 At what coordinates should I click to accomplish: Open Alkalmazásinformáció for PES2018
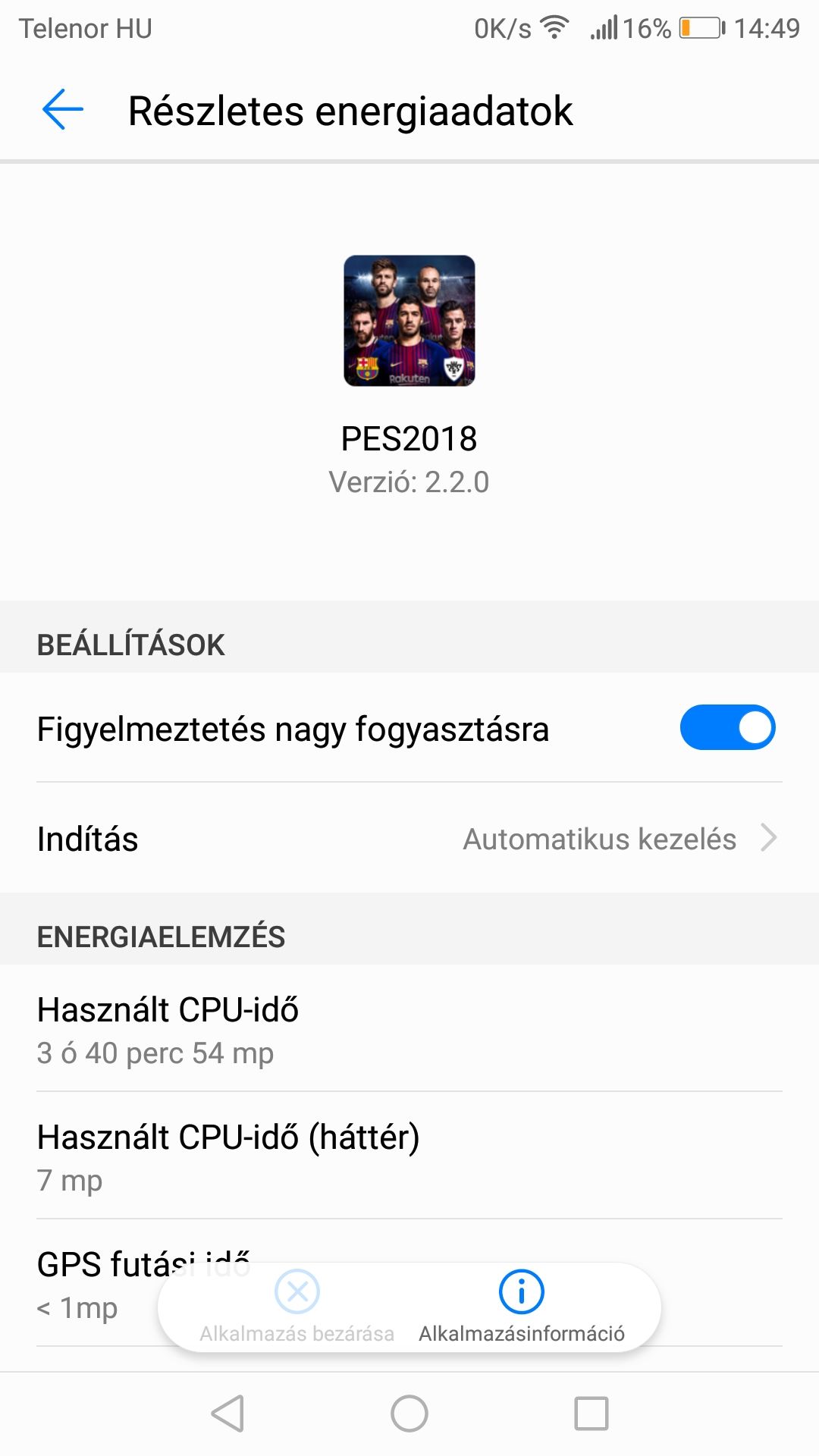coord(522,1308)
